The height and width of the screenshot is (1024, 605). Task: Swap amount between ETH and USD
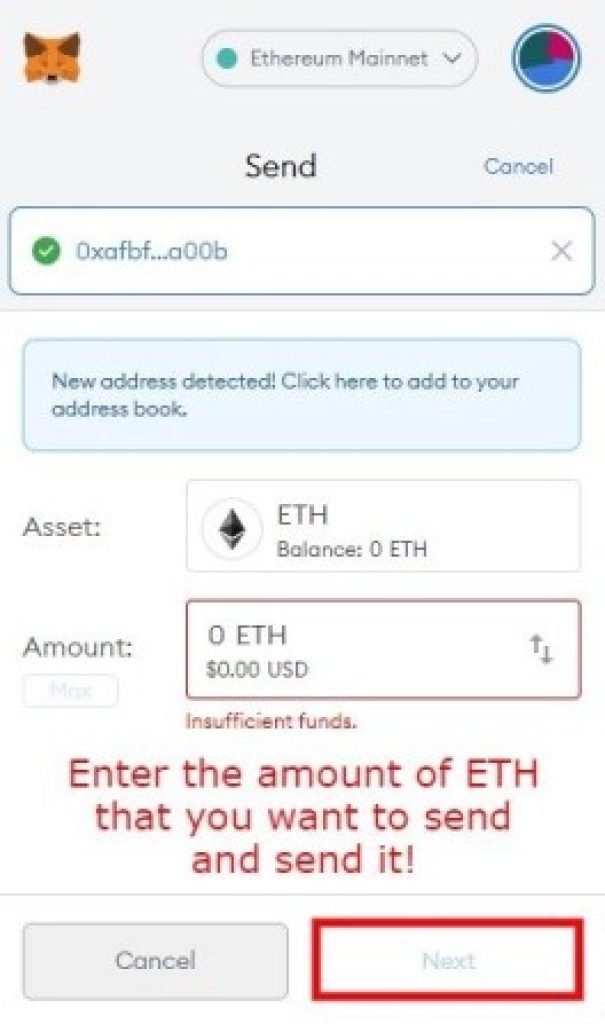(x=541, y=649)
